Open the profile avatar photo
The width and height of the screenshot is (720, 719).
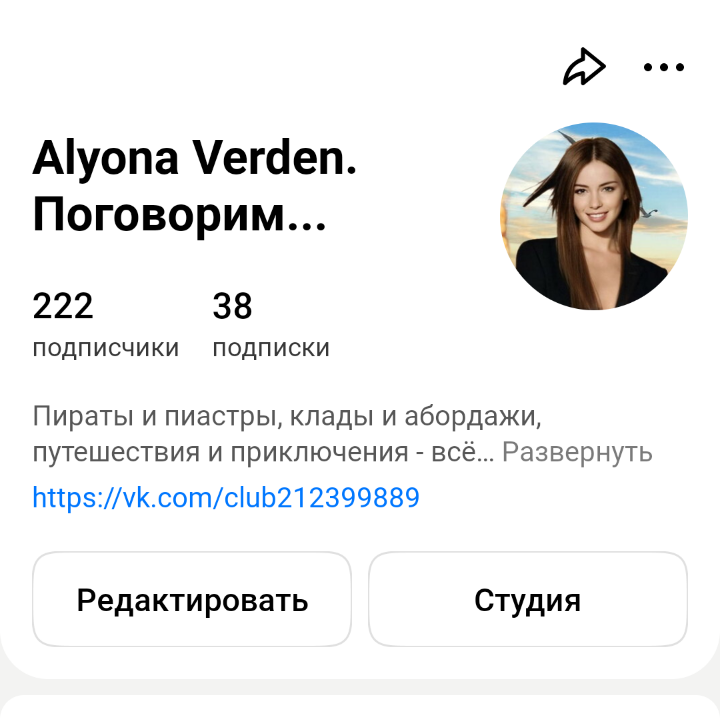click(595, 217)
